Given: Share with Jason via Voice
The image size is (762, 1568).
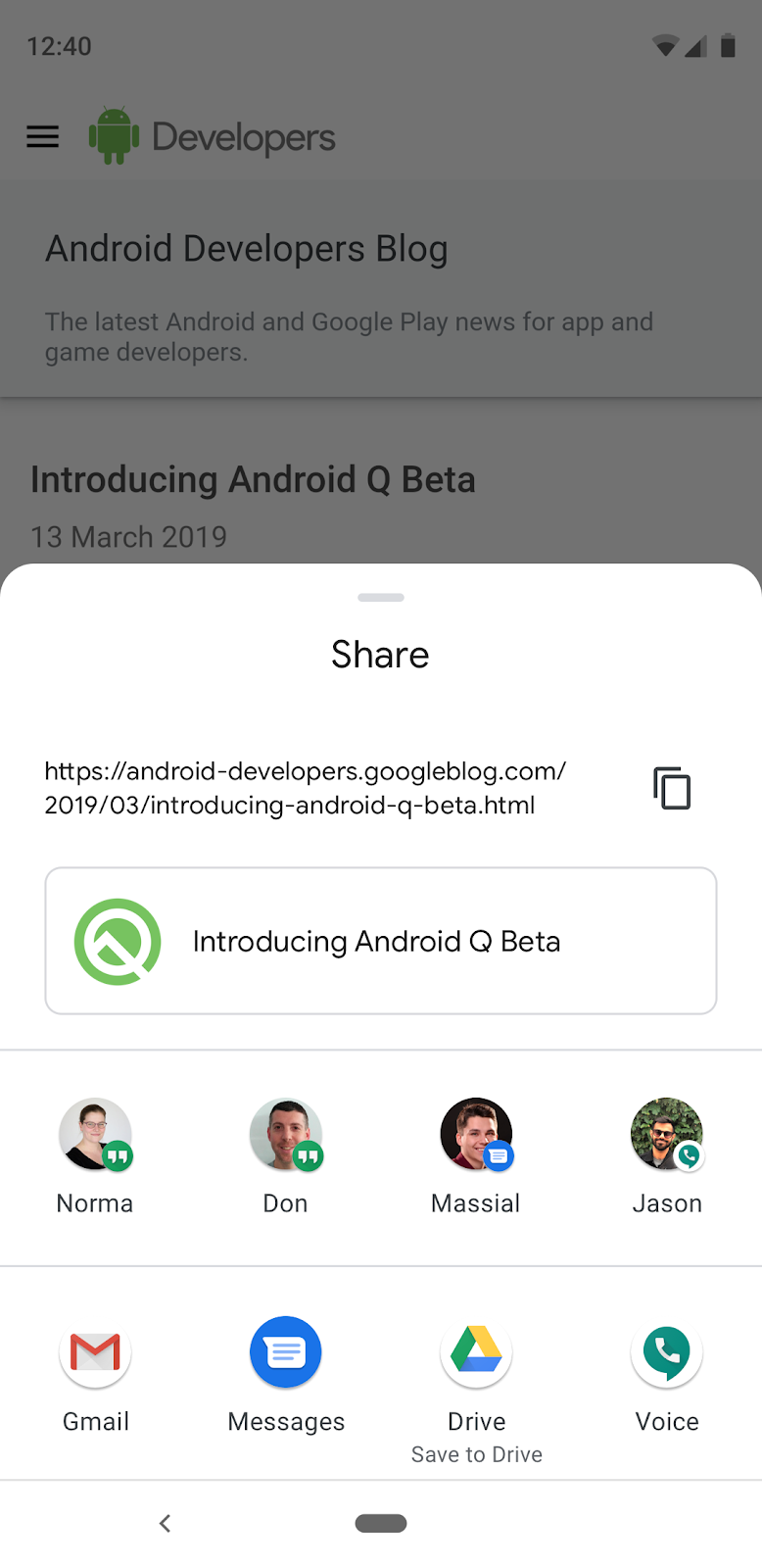Looking at the screenshot, I should (667, 1156).
